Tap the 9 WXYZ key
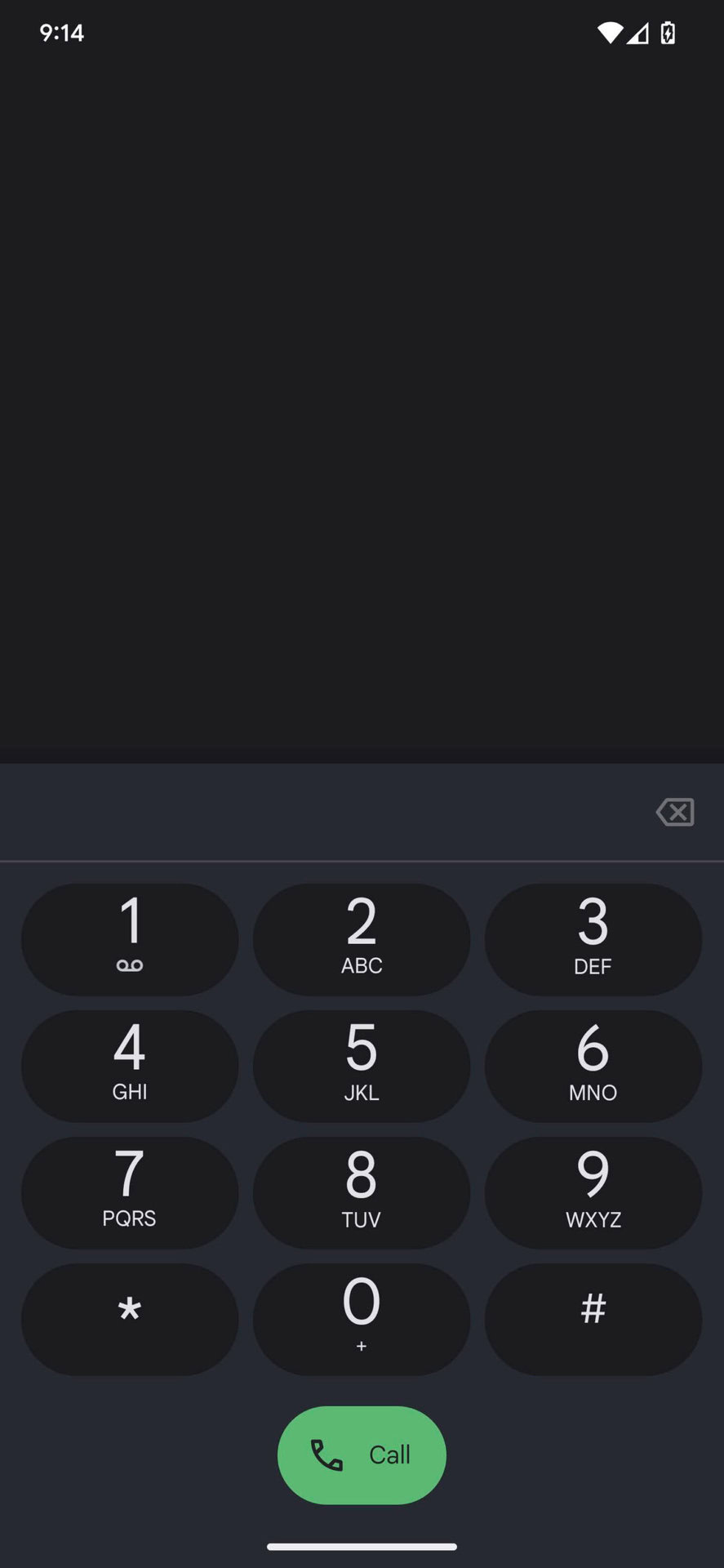Image resolution: width=724 pixels, height=1568 pixels. coord(593,1192)
